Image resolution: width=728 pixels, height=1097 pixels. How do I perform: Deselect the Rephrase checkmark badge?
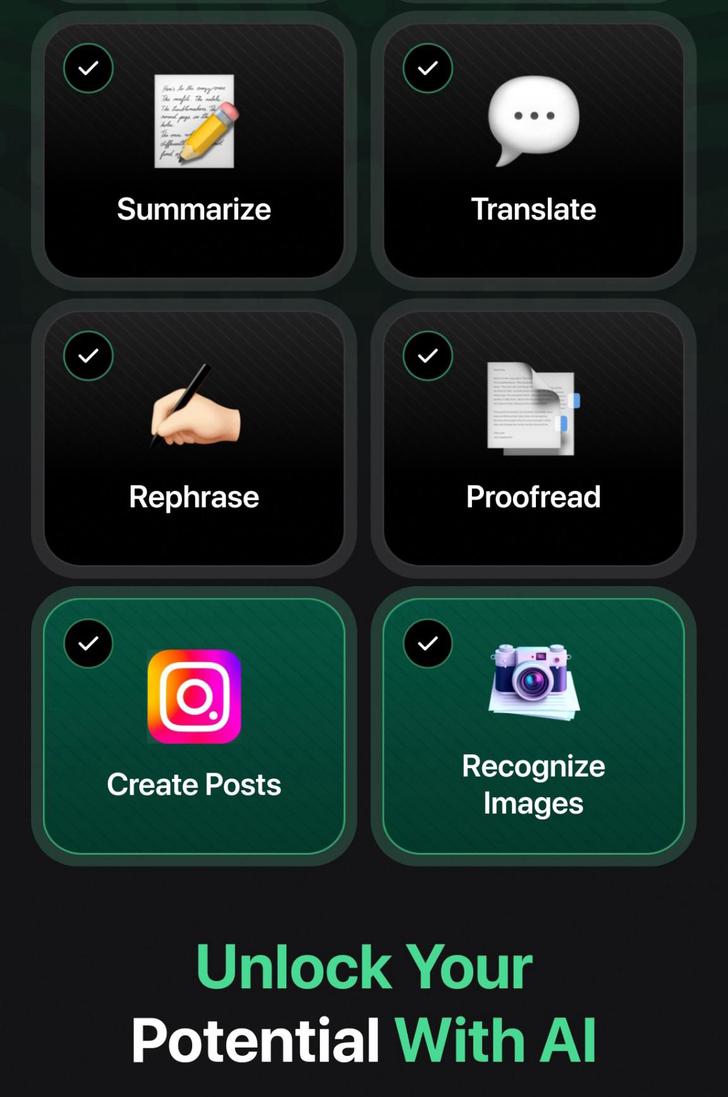coord(87,355)
